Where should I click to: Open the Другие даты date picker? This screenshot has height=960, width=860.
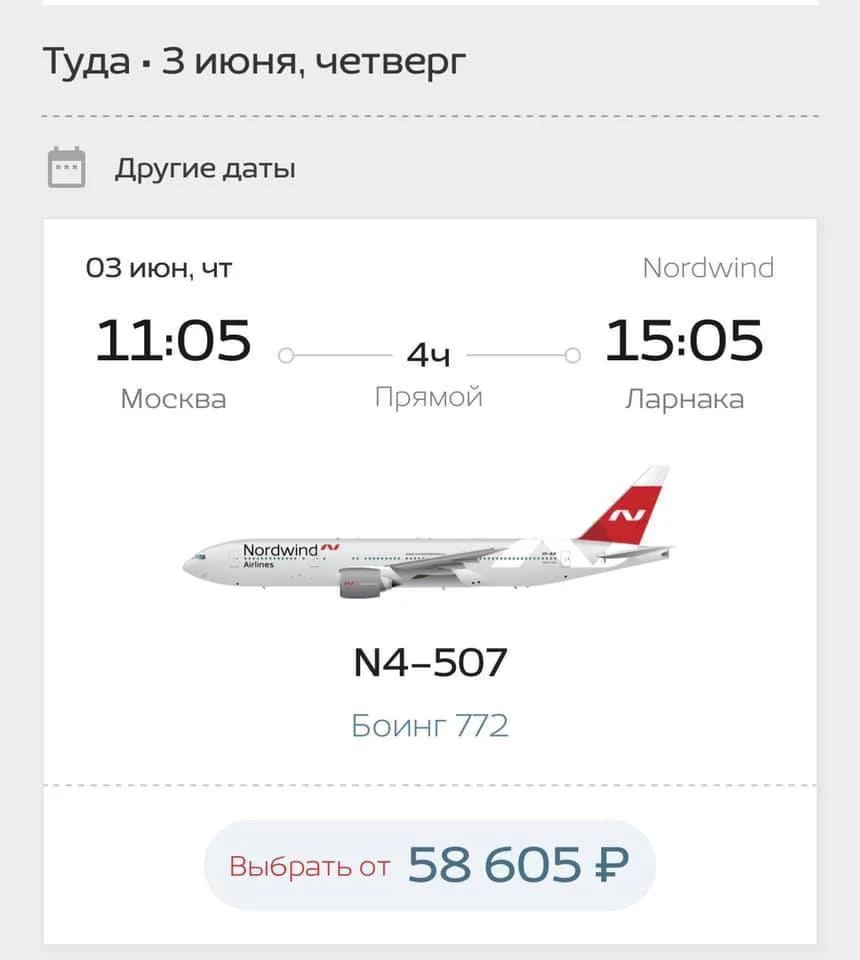pyautogui.click(x=204, y=168)
